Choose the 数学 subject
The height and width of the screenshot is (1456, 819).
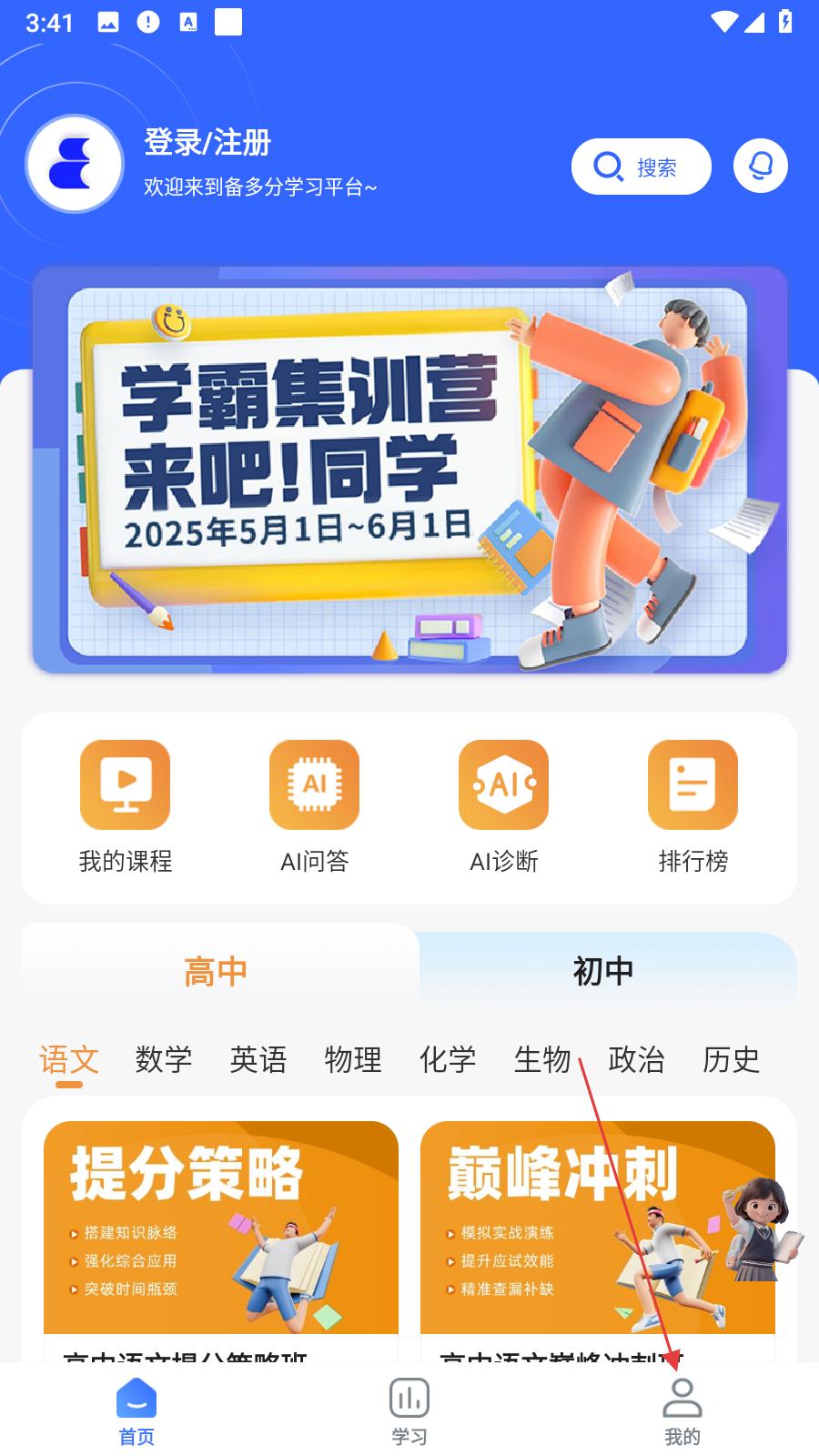tap(164, 1059)
